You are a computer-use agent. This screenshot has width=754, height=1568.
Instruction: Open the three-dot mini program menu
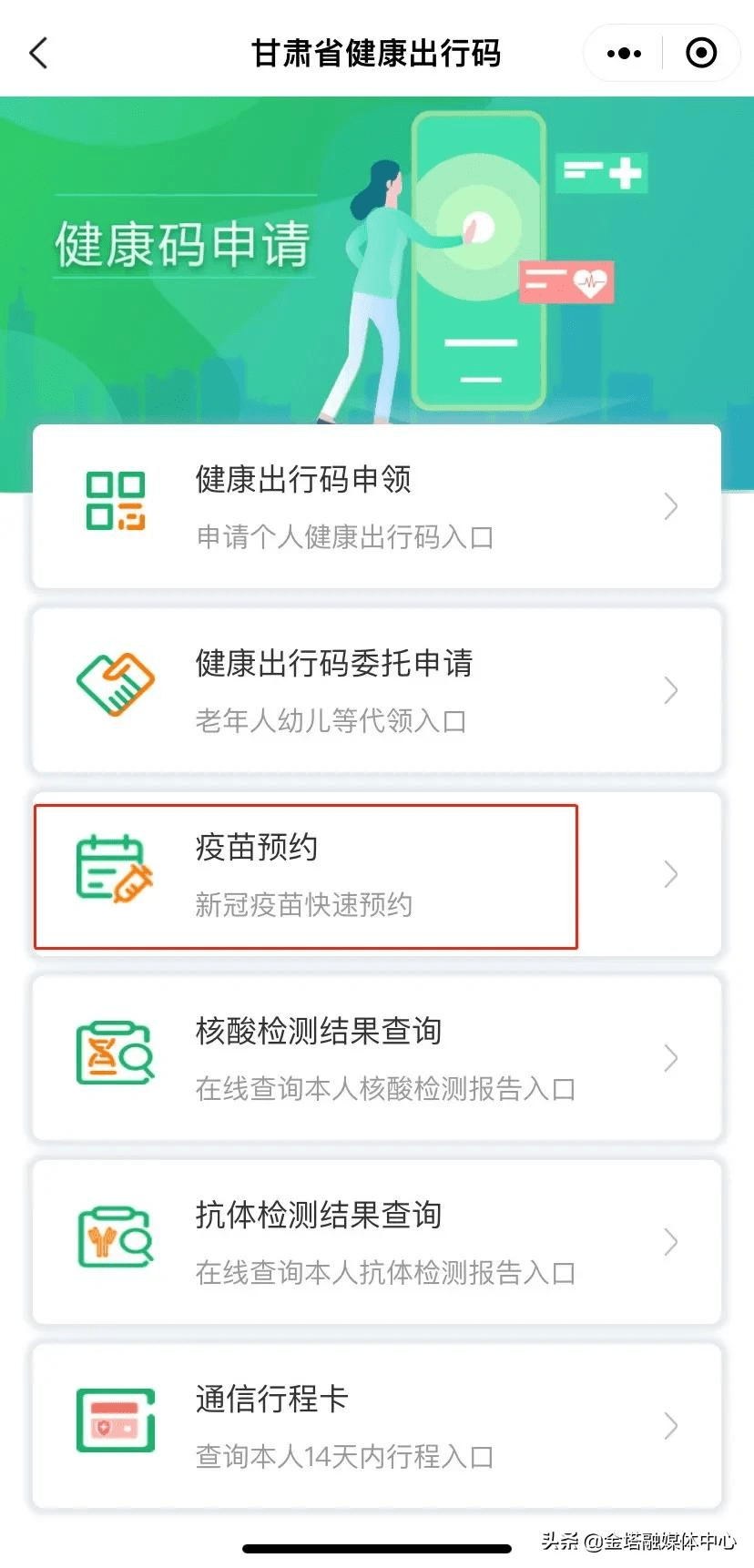(x=624, y=53)
